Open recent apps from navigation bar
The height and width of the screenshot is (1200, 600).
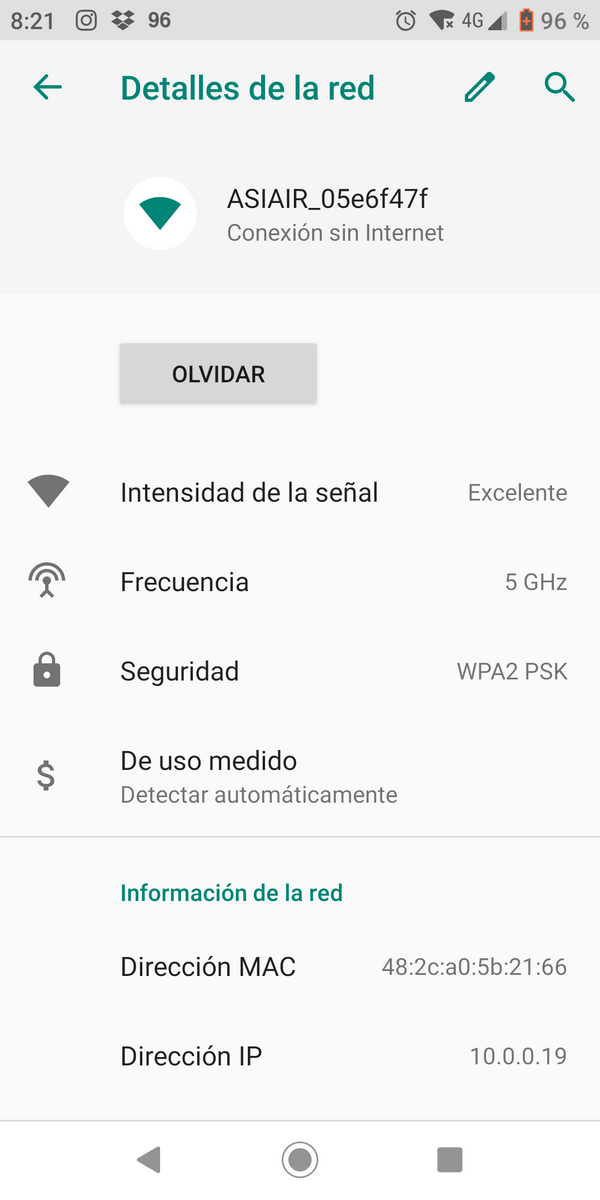pyautogui.click(x=450, y=1160)
